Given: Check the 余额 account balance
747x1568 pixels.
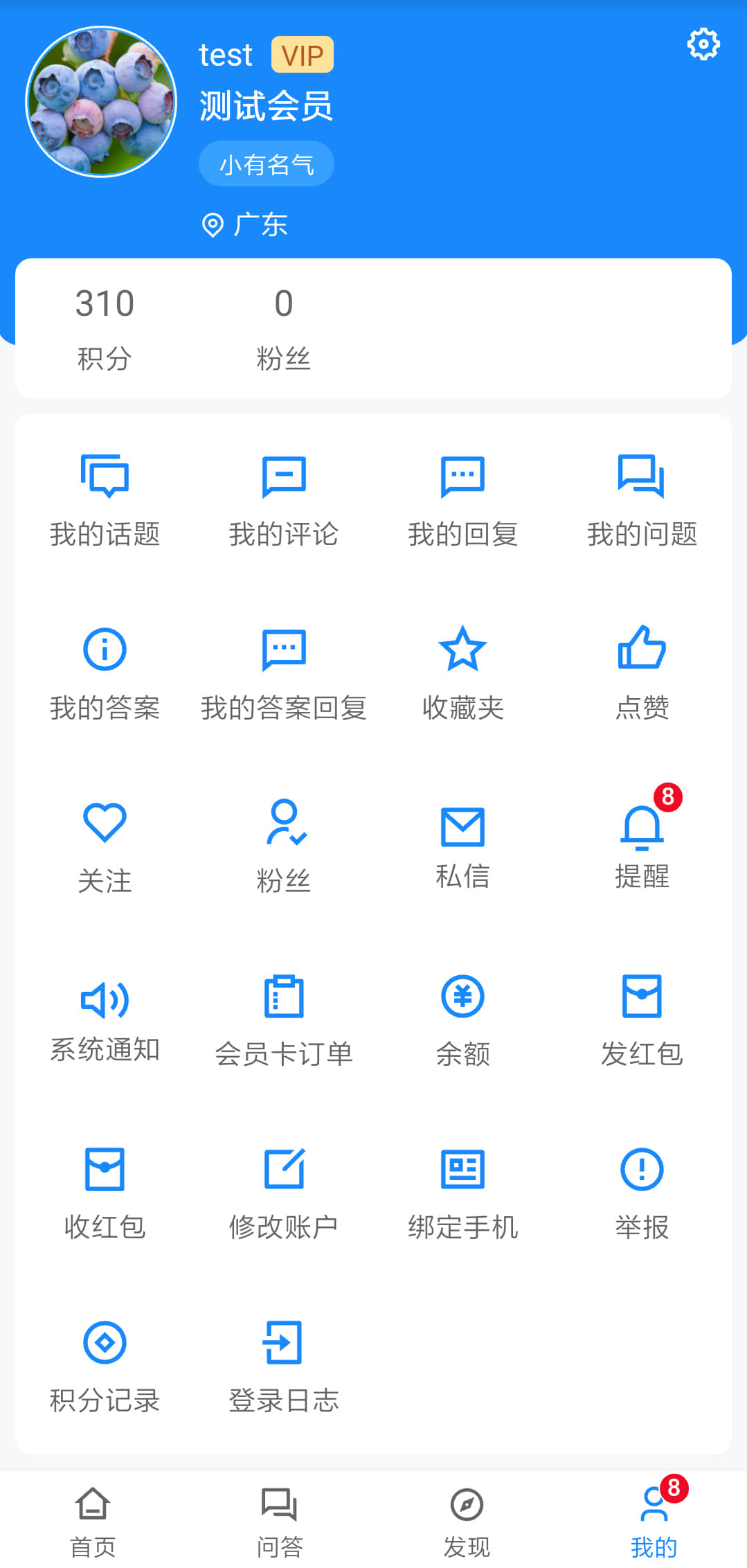Looking at the screenshot, I should click(462, 1019).
